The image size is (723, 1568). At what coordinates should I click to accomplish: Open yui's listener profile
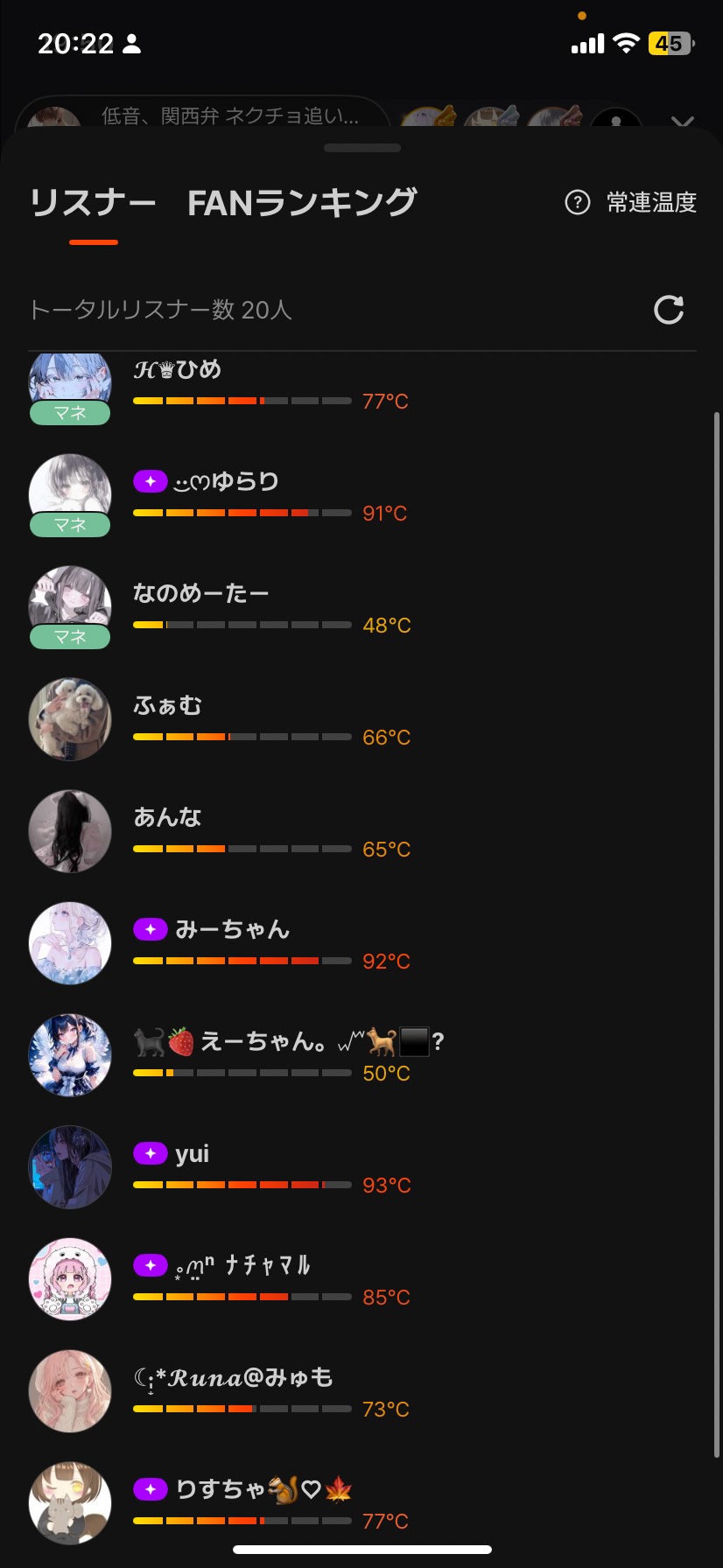(192, 1154)
